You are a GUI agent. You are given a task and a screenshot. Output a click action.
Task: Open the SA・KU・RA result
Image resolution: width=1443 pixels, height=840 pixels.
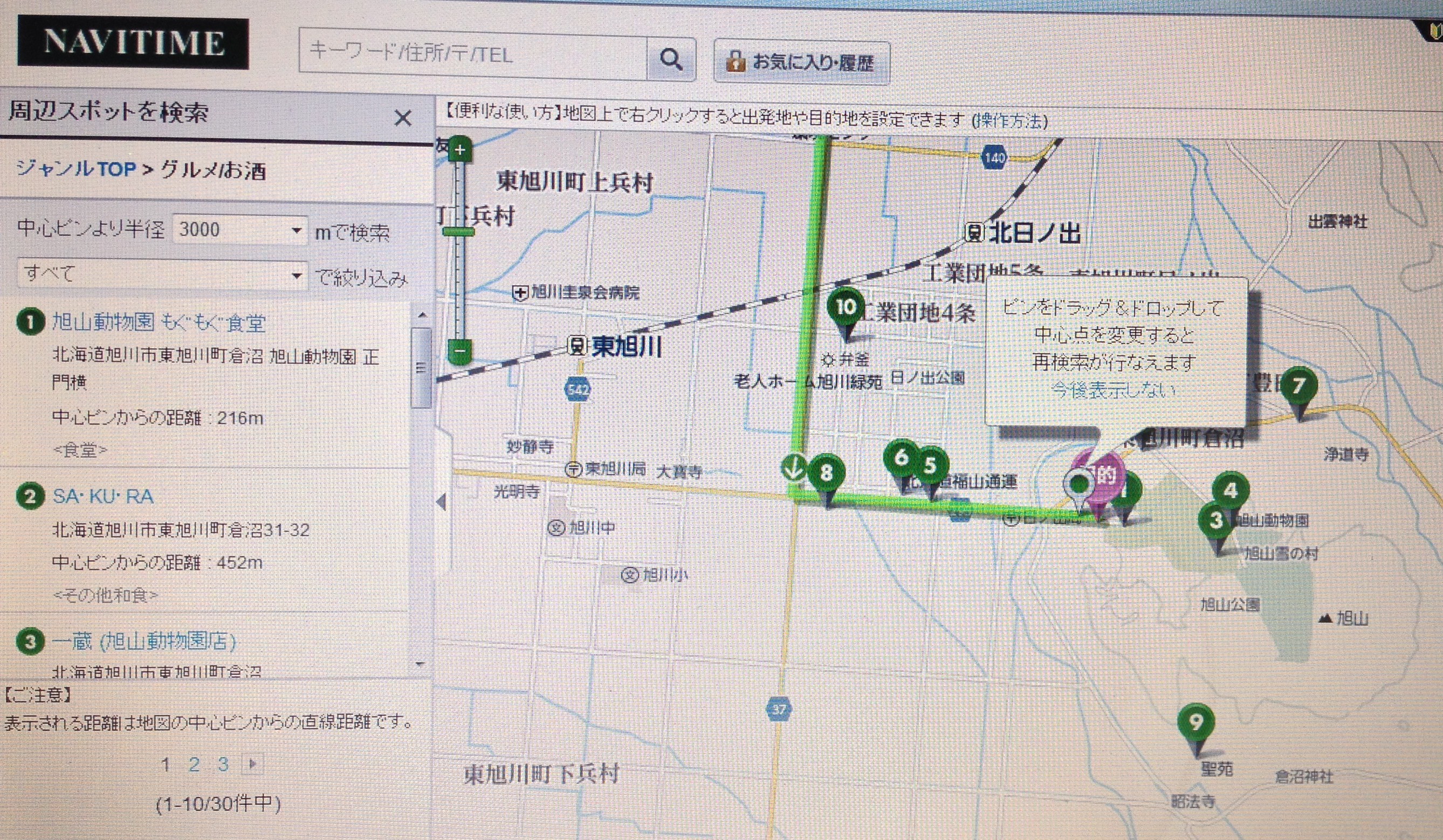103,496
